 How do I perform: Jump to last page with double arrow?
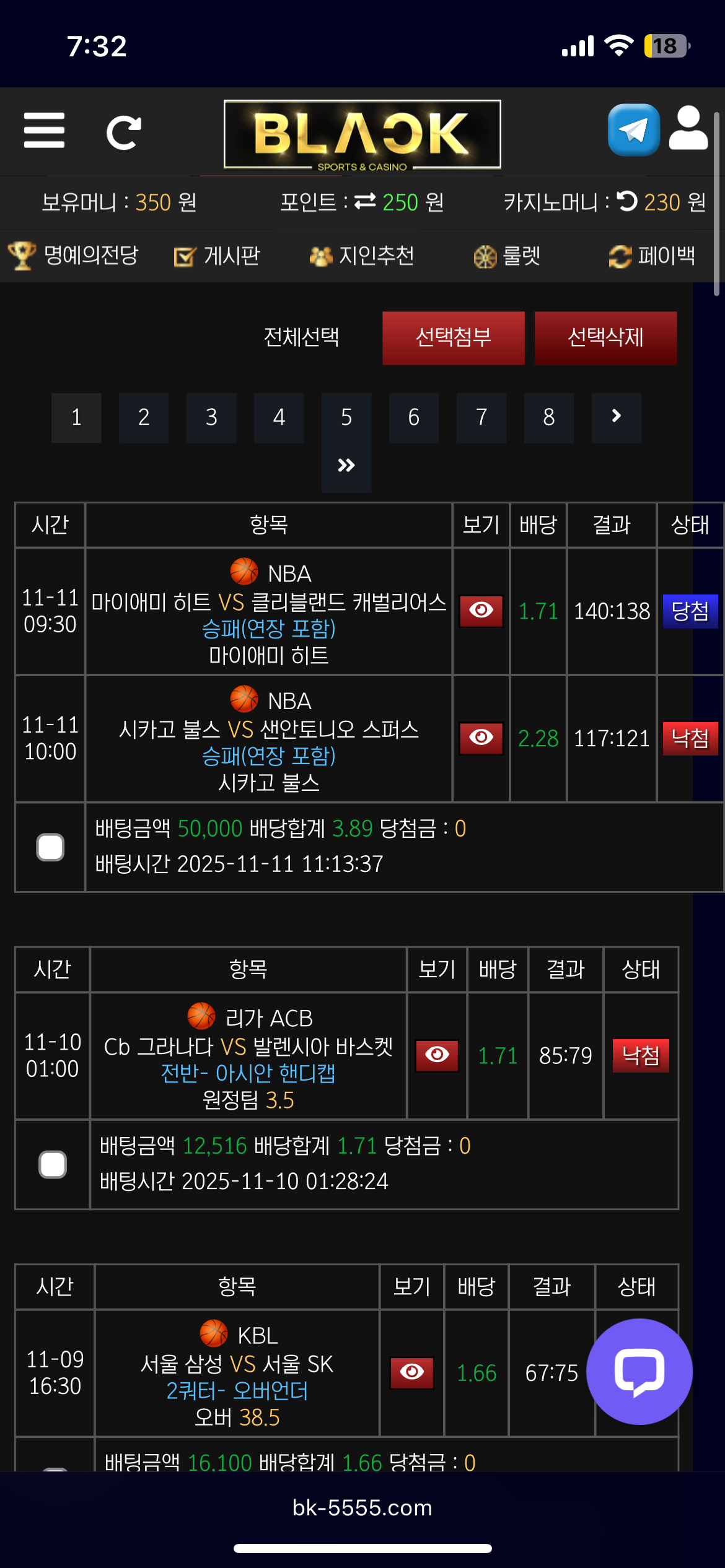[x=346, y=466]
